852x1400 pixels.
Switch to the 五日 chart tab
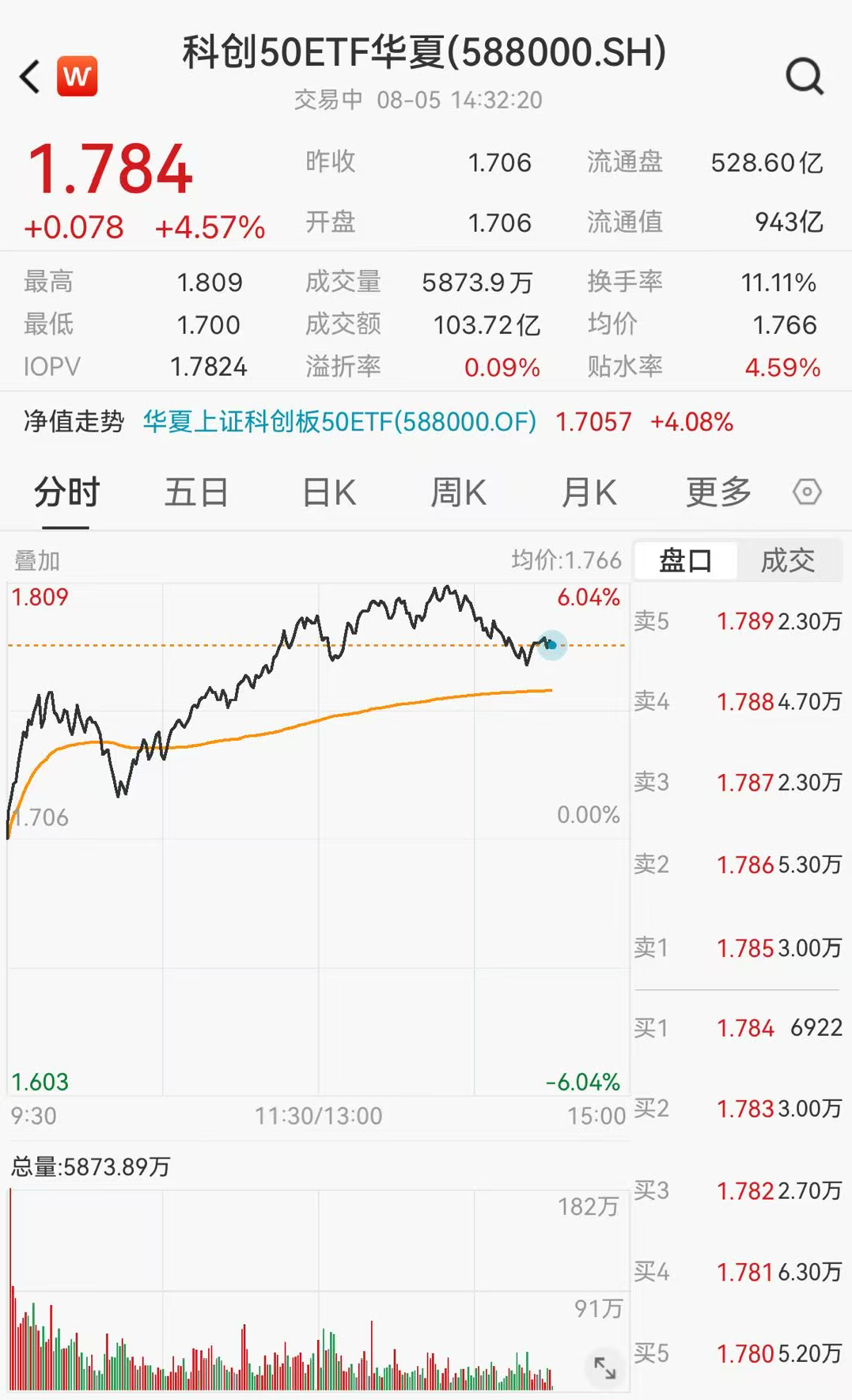[x=196, y=492]
